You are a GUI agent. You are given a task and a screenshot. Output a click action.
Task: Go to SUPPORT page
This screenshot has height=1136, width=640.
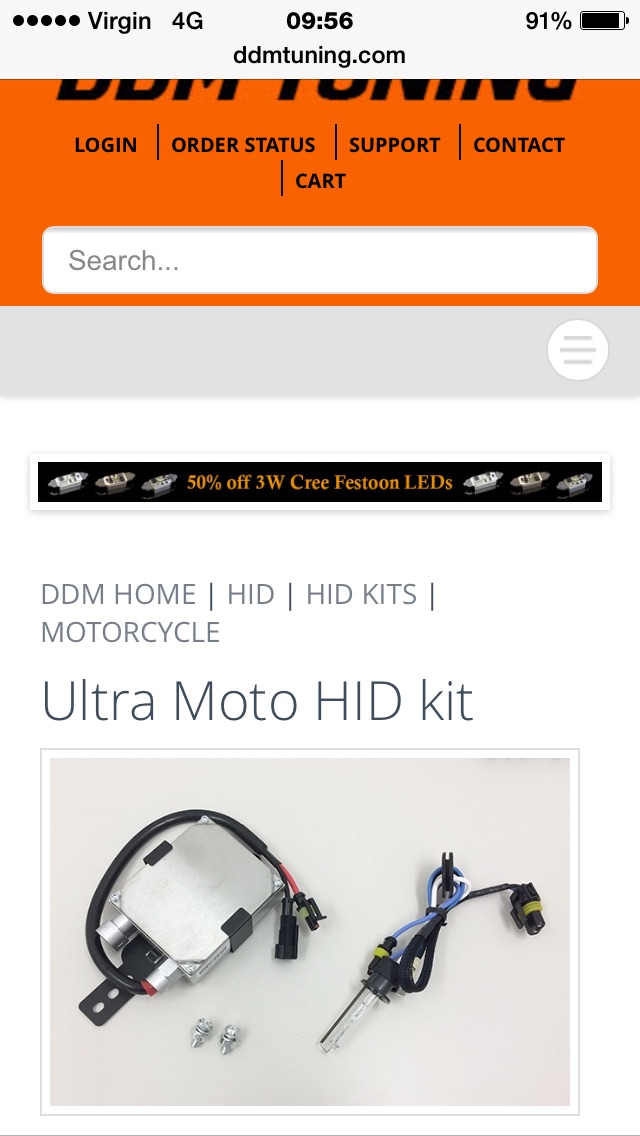pyautogui.click(x=394, y=145)
